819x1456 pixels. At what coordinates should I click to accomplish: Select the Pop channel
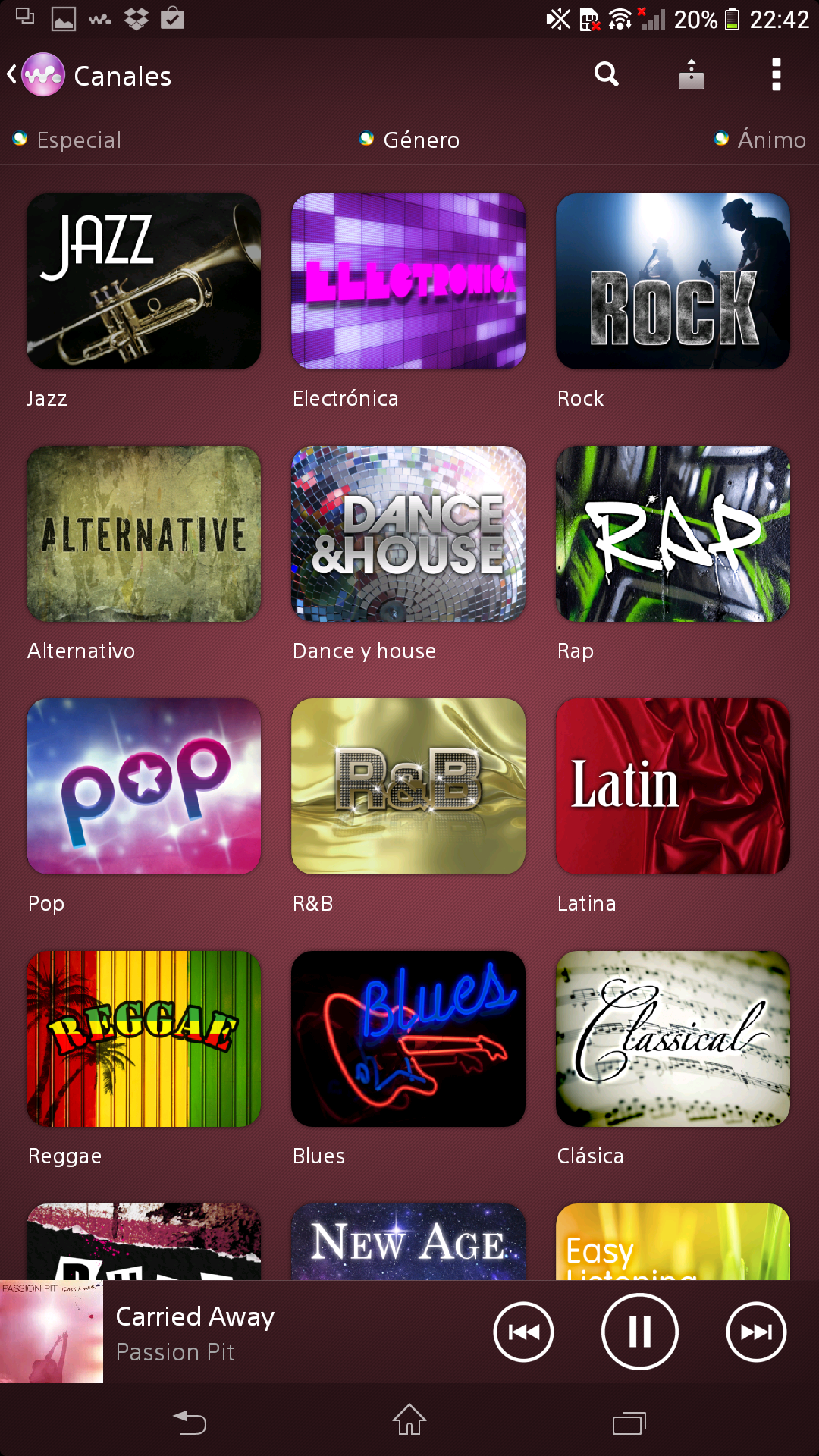143,786
